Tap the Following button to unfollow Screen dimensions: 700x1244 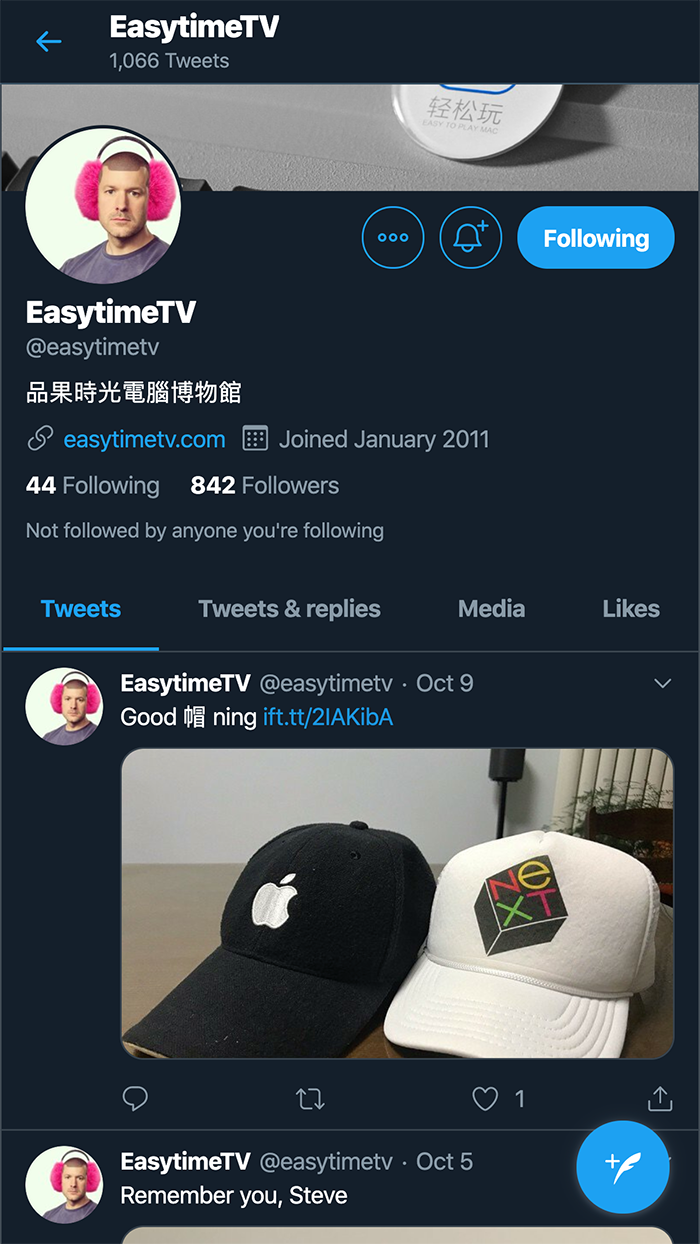coord(596,238)
